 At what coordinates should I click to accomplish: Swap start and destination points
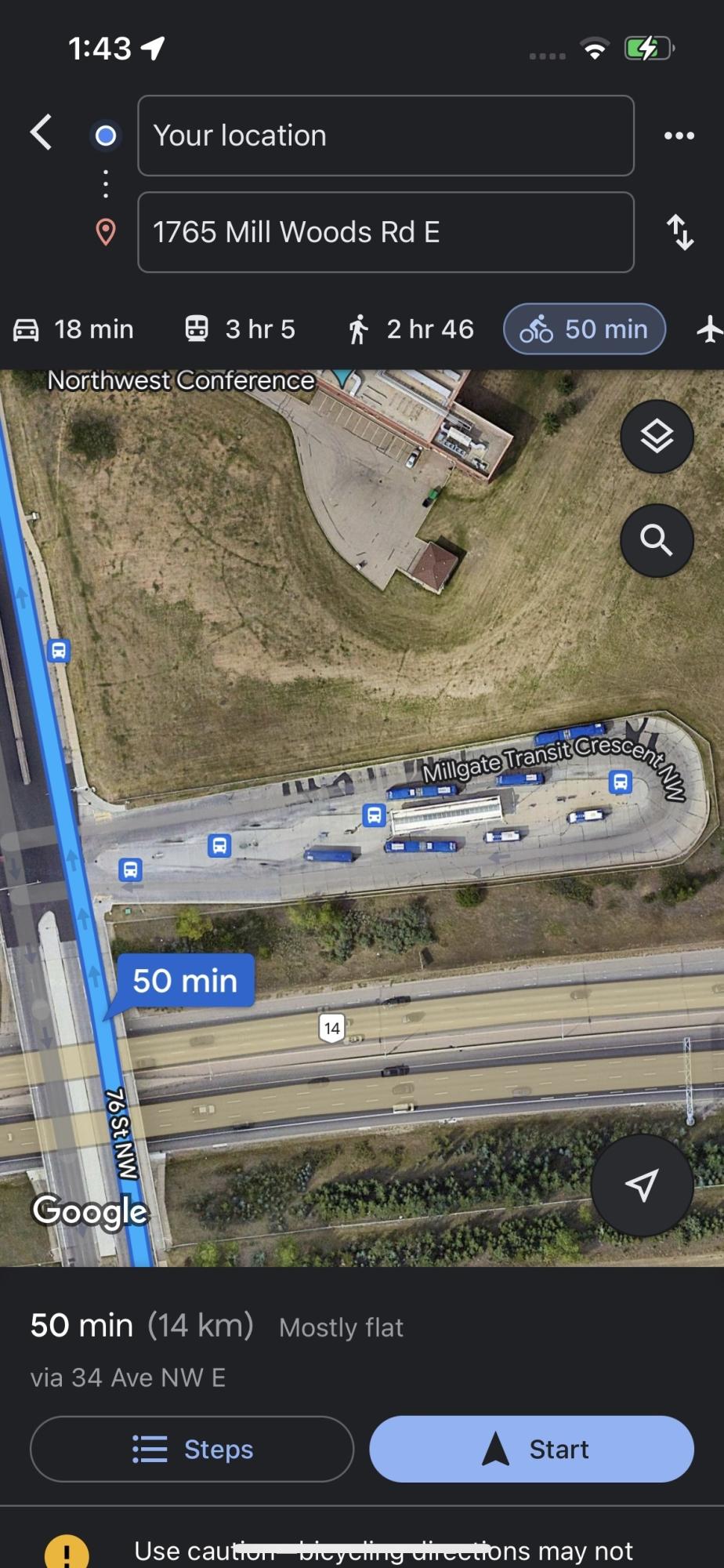(x=679, y=233)
